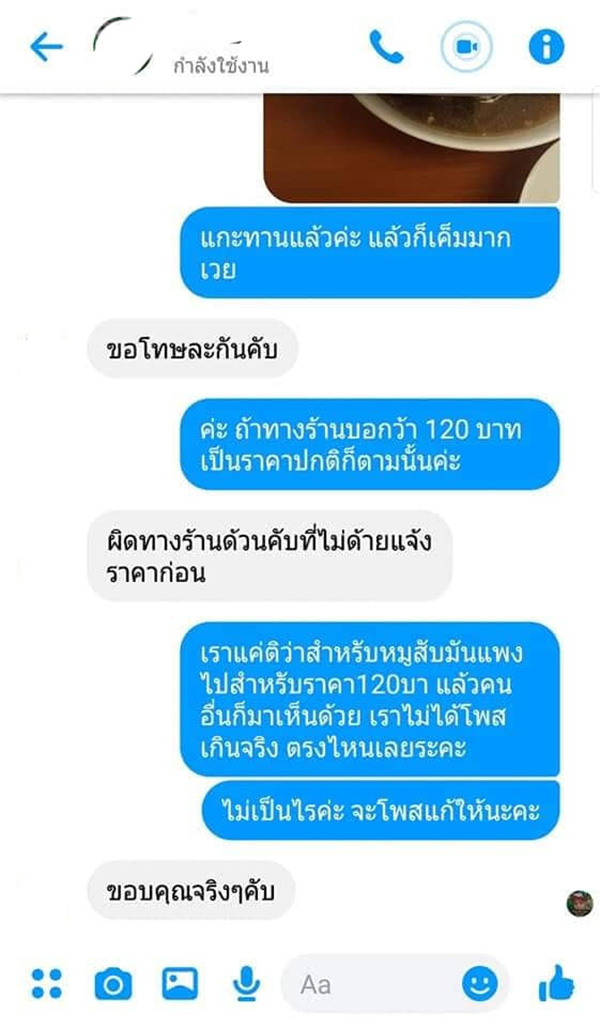Start a voice call
600x1027 pixels.
pos(386,47)
